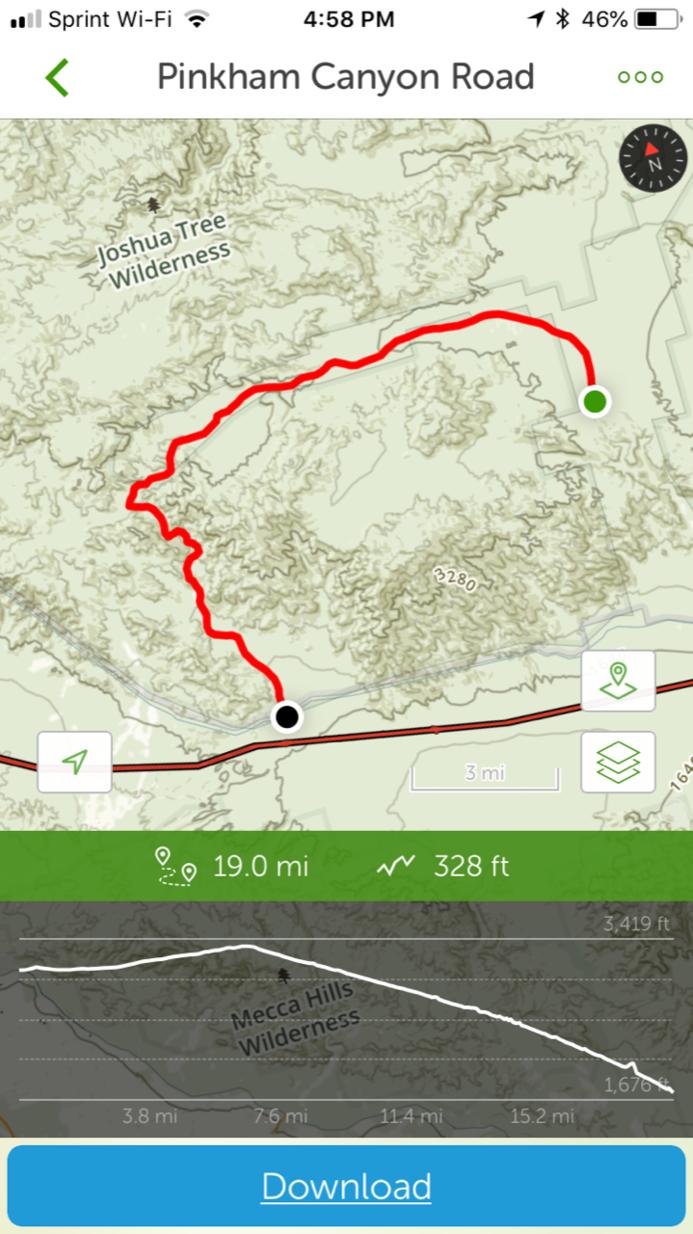Open the three-dot options menu
The height and width of the screenshot is (1234, 693).
point(640,77)
